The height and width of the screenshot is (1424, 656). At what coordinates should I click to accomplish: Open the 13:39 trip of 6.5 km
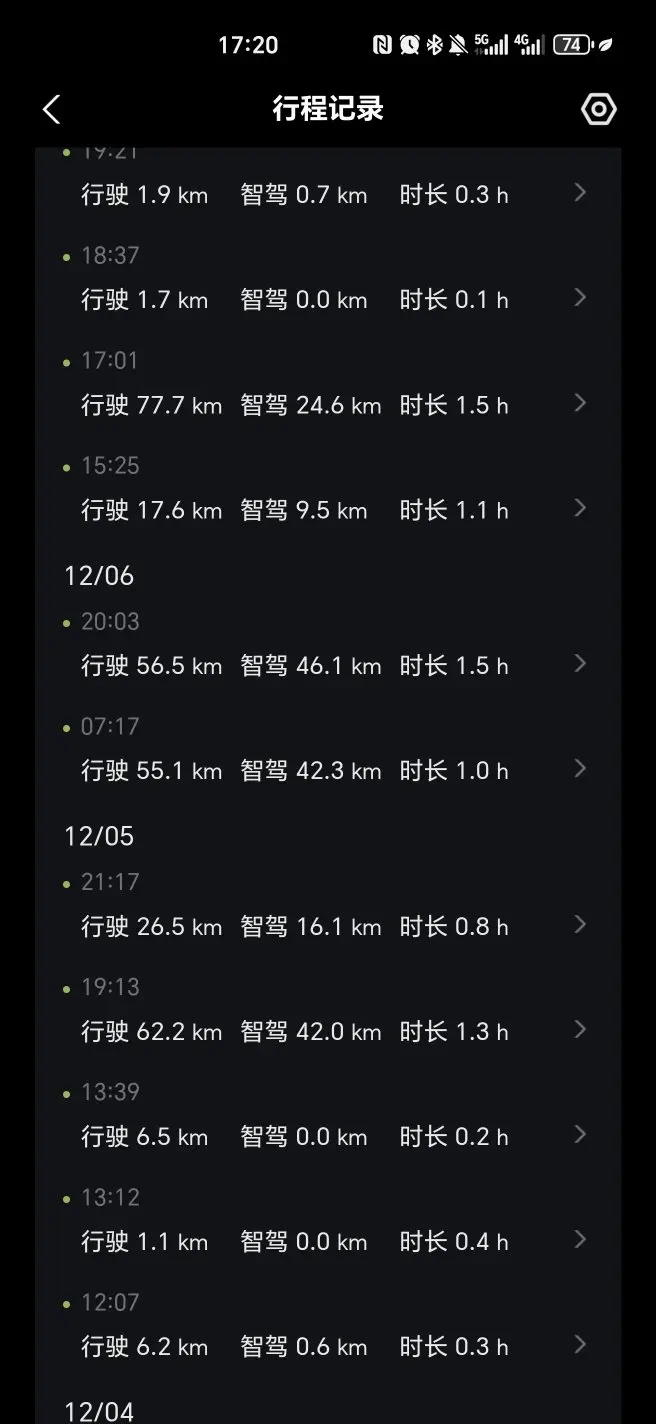(x=328, y=1119)
